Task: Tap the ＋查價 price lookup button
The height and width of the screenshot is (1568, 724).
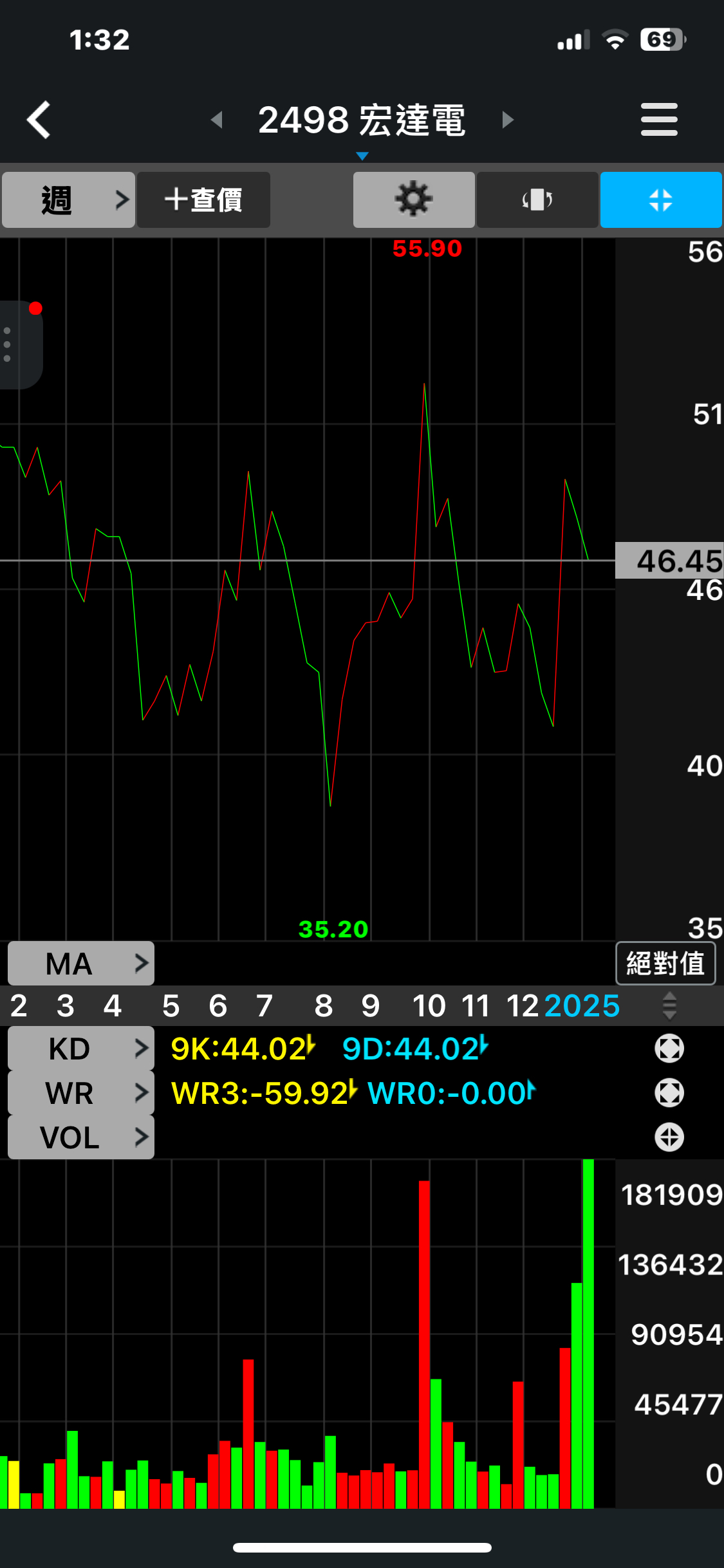Action: (x=203, y=200)
